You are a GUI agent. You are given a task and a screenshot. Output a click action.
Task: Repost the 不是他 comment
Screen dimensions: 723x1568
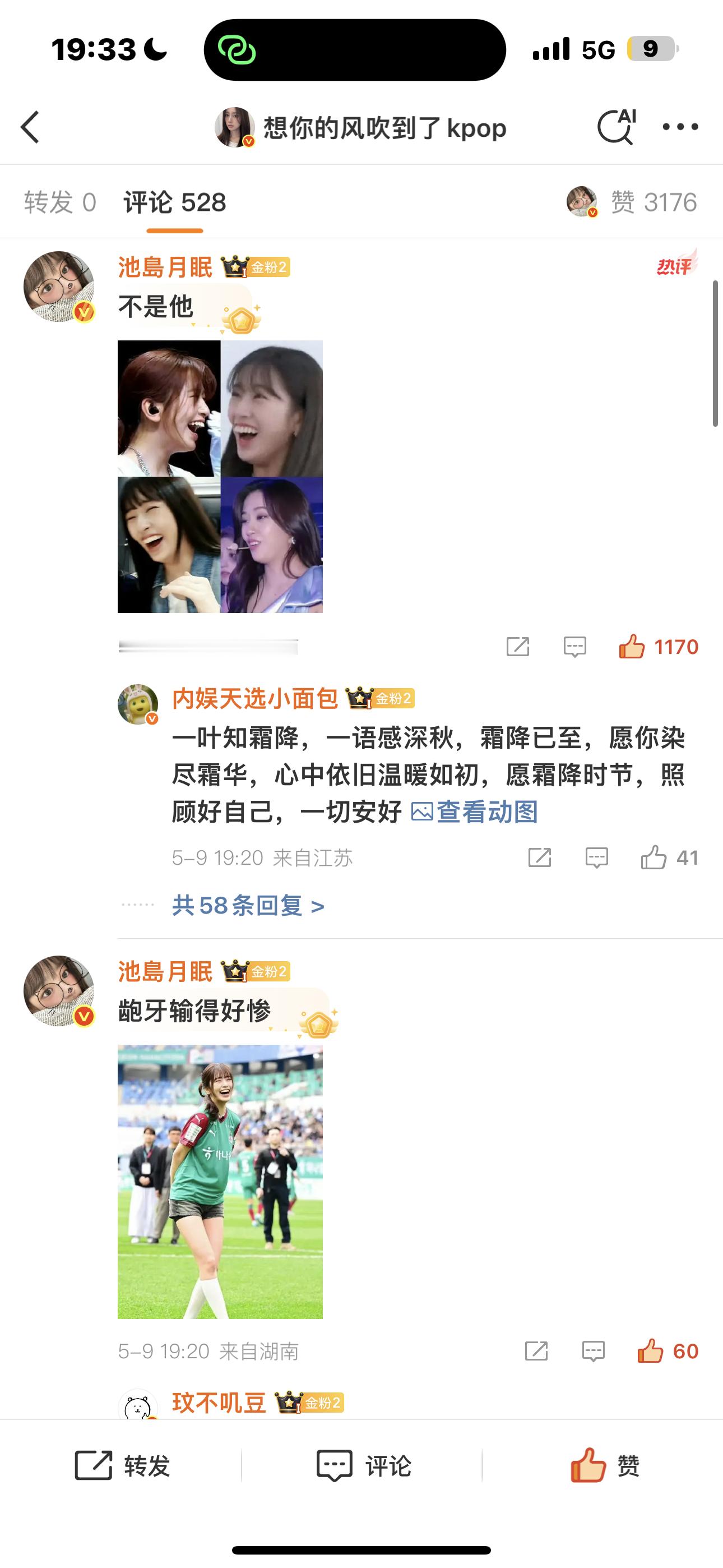tap(518, 647)
